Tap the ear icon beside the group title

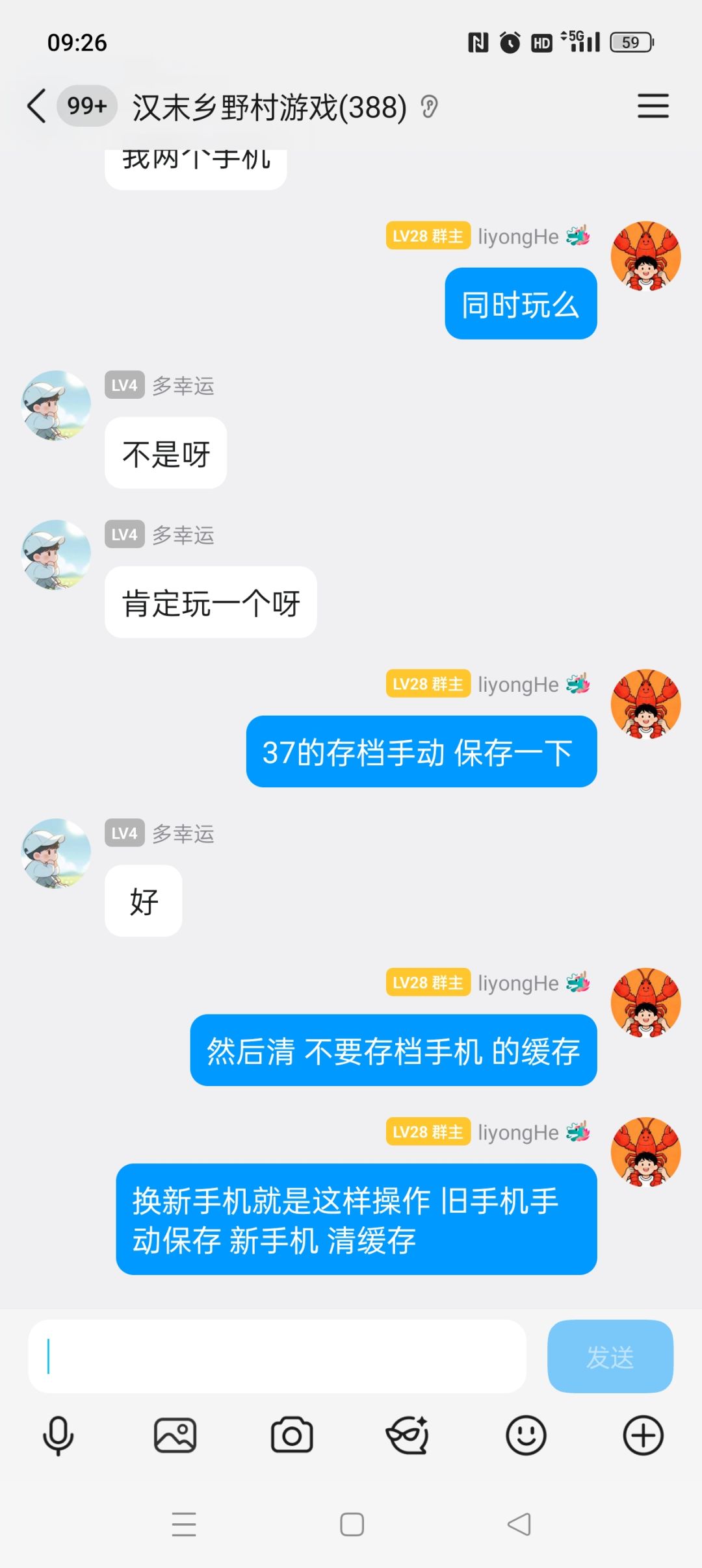[429, 107]
